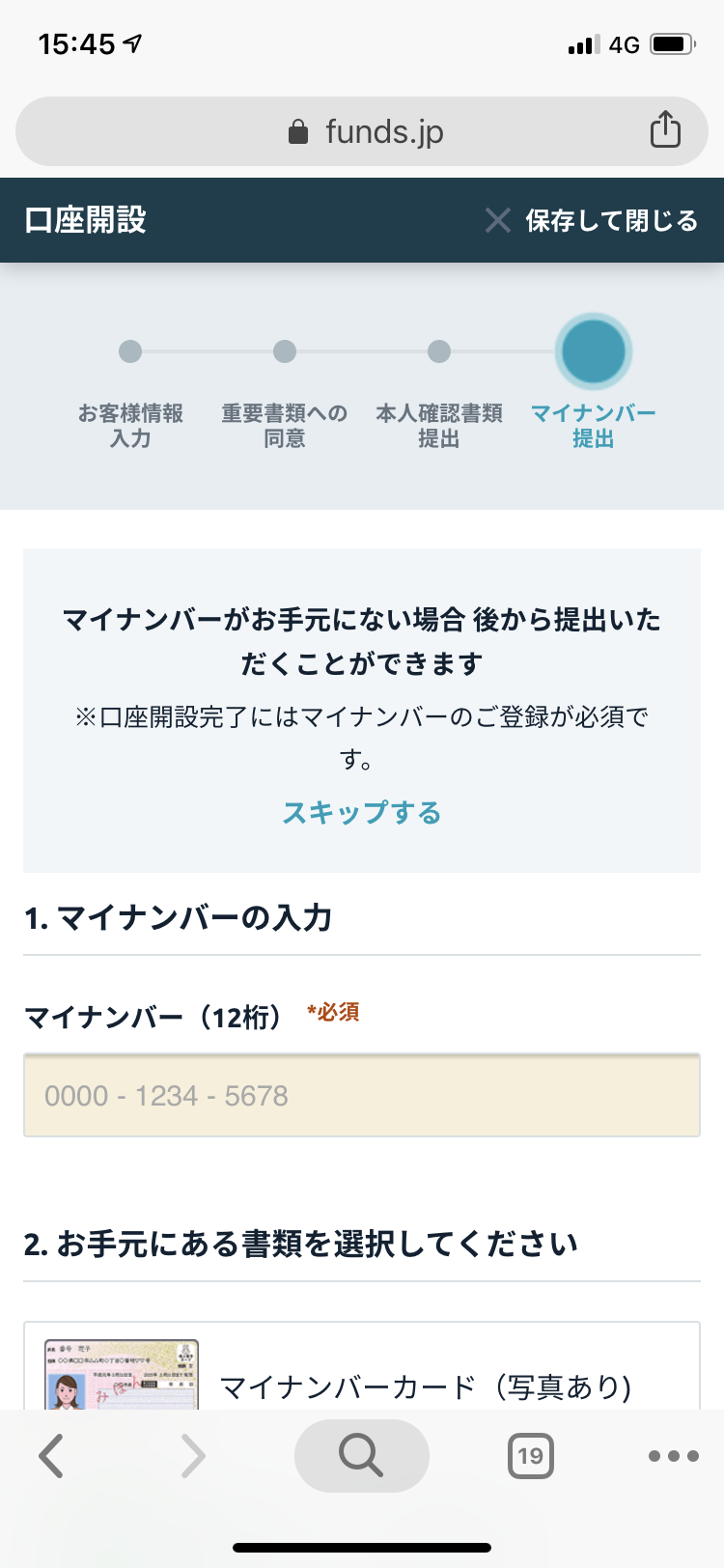Select マイナンバーカード（写真あり） document option
Viewport: 724px width, 1568px height.
click(425, 1386)
